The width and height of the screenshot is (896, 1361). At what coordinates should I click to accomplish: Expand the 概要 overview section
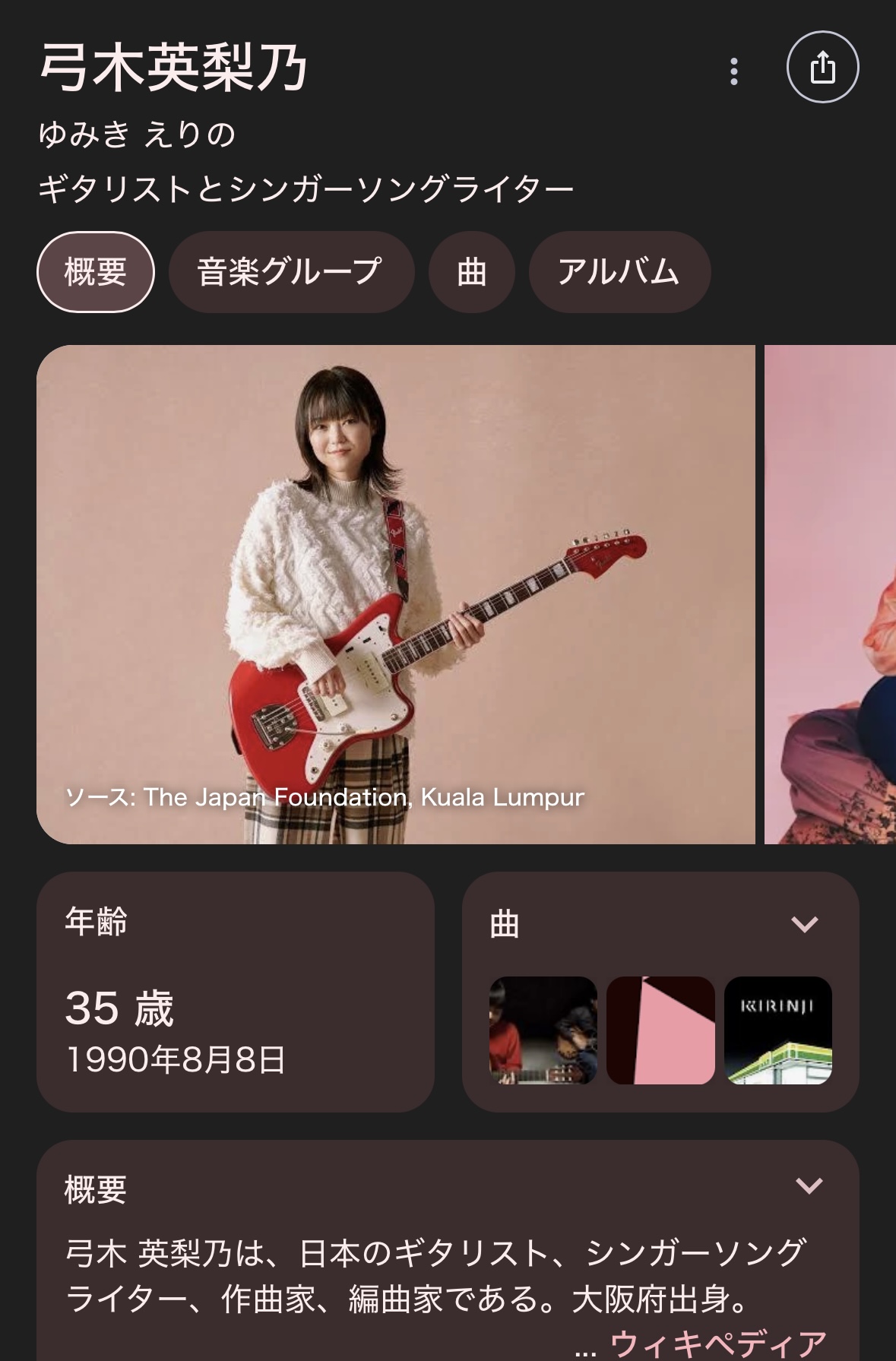point(809,1185)
